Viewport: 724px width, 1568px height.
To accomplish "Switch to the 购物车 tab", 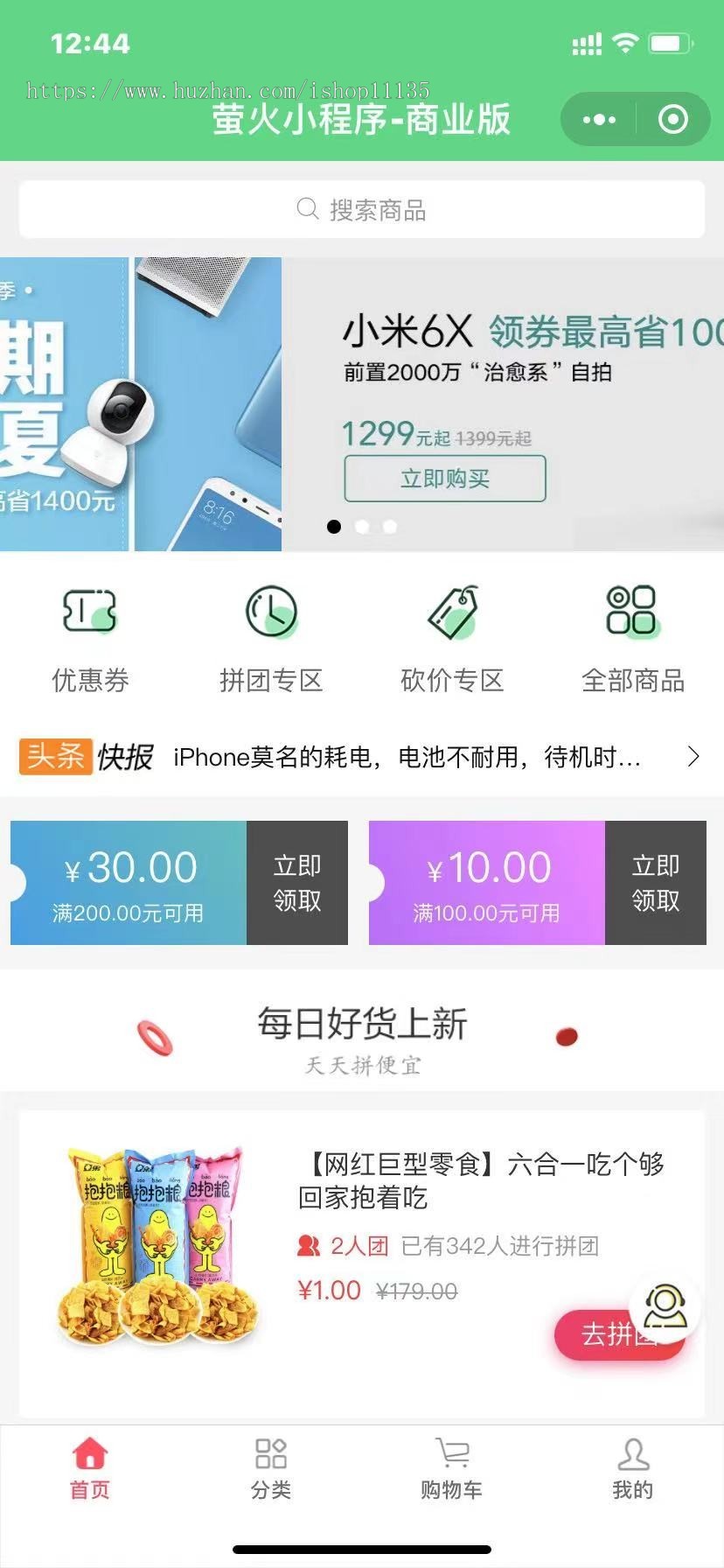I will (x=452, y=1468).
